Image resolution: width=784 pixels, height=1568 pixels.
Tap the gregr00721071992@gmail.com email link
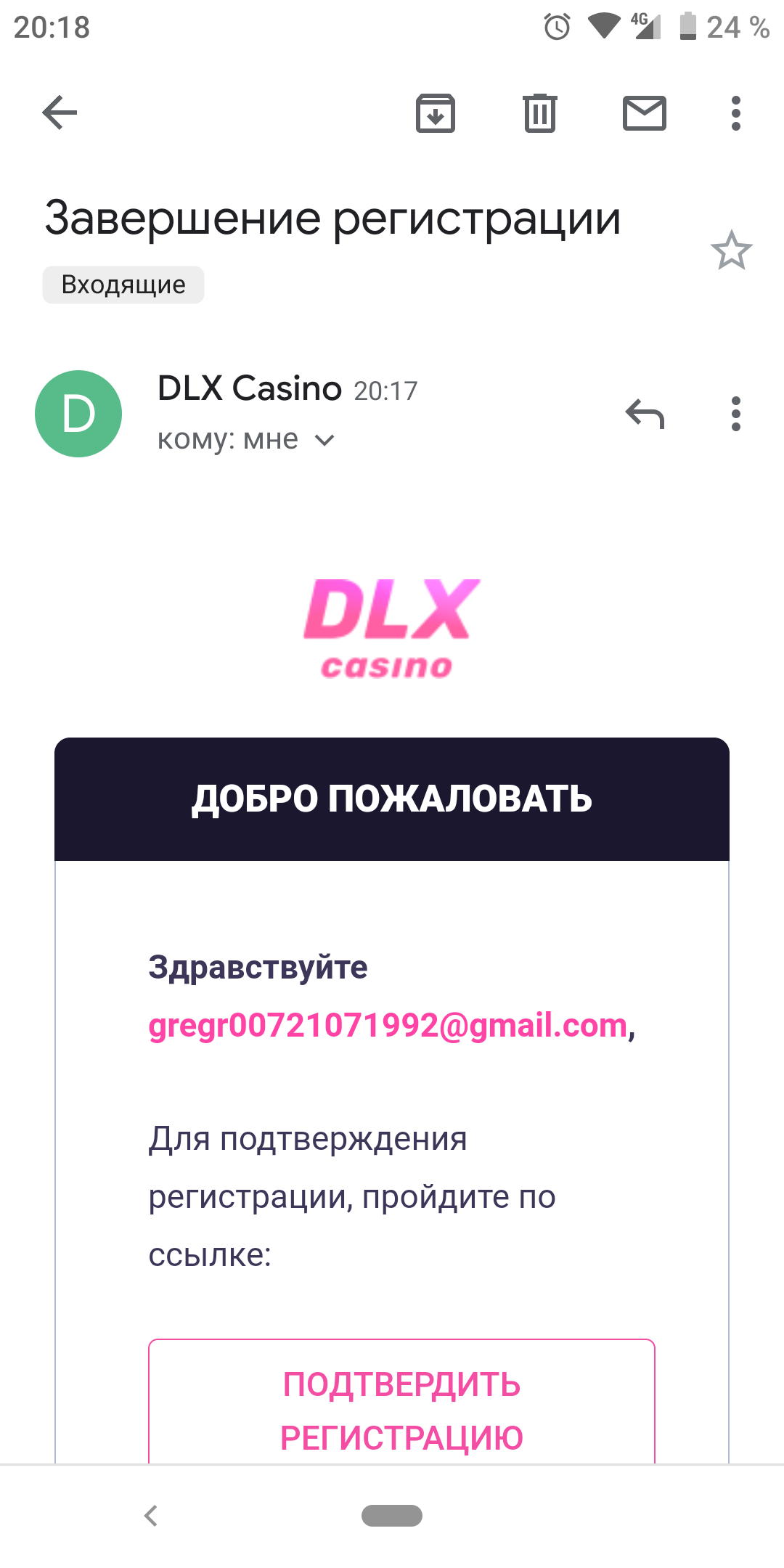tap(388, 1026)
